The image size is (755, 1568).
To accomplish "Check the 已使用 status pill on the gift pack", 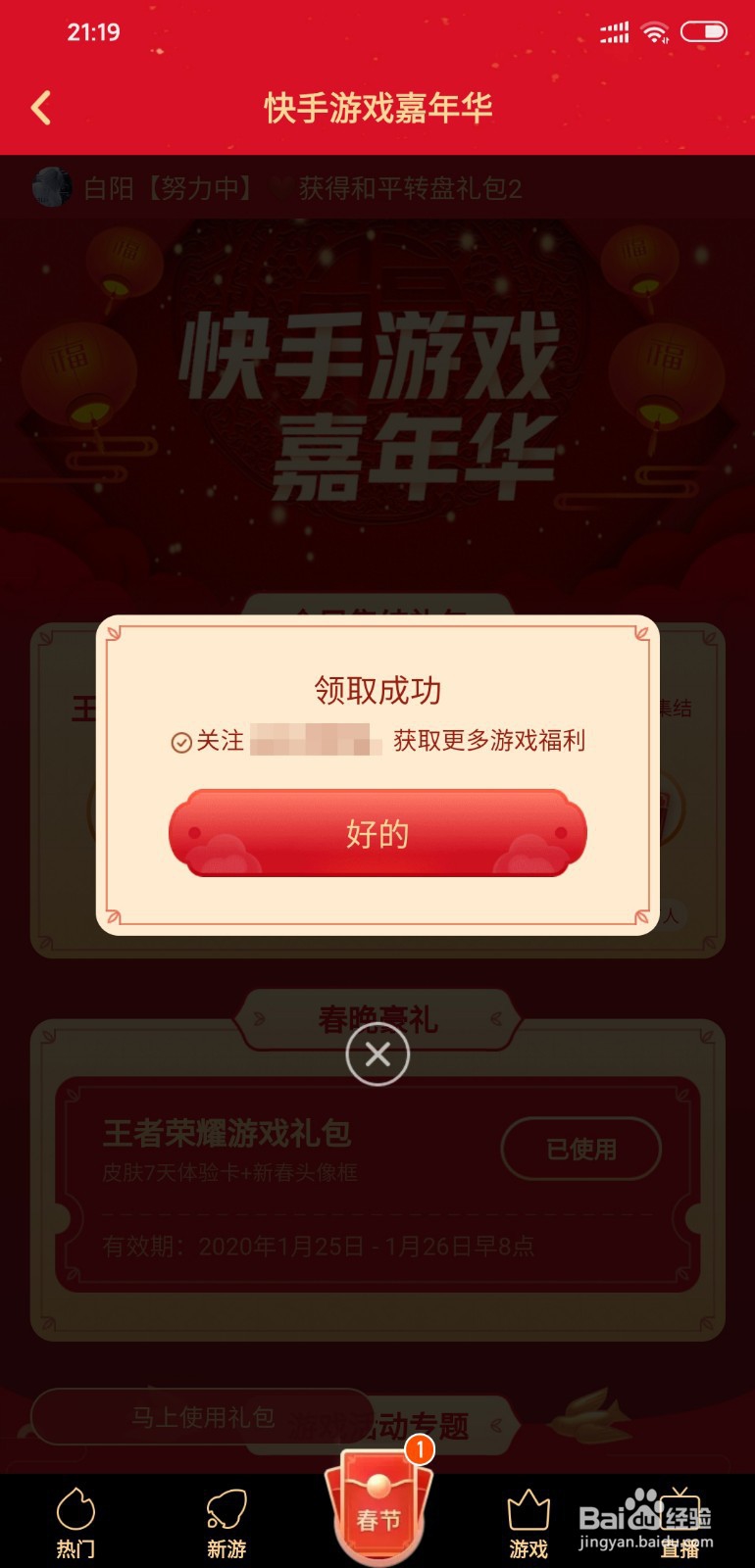I will click(x=580, y=1149).
